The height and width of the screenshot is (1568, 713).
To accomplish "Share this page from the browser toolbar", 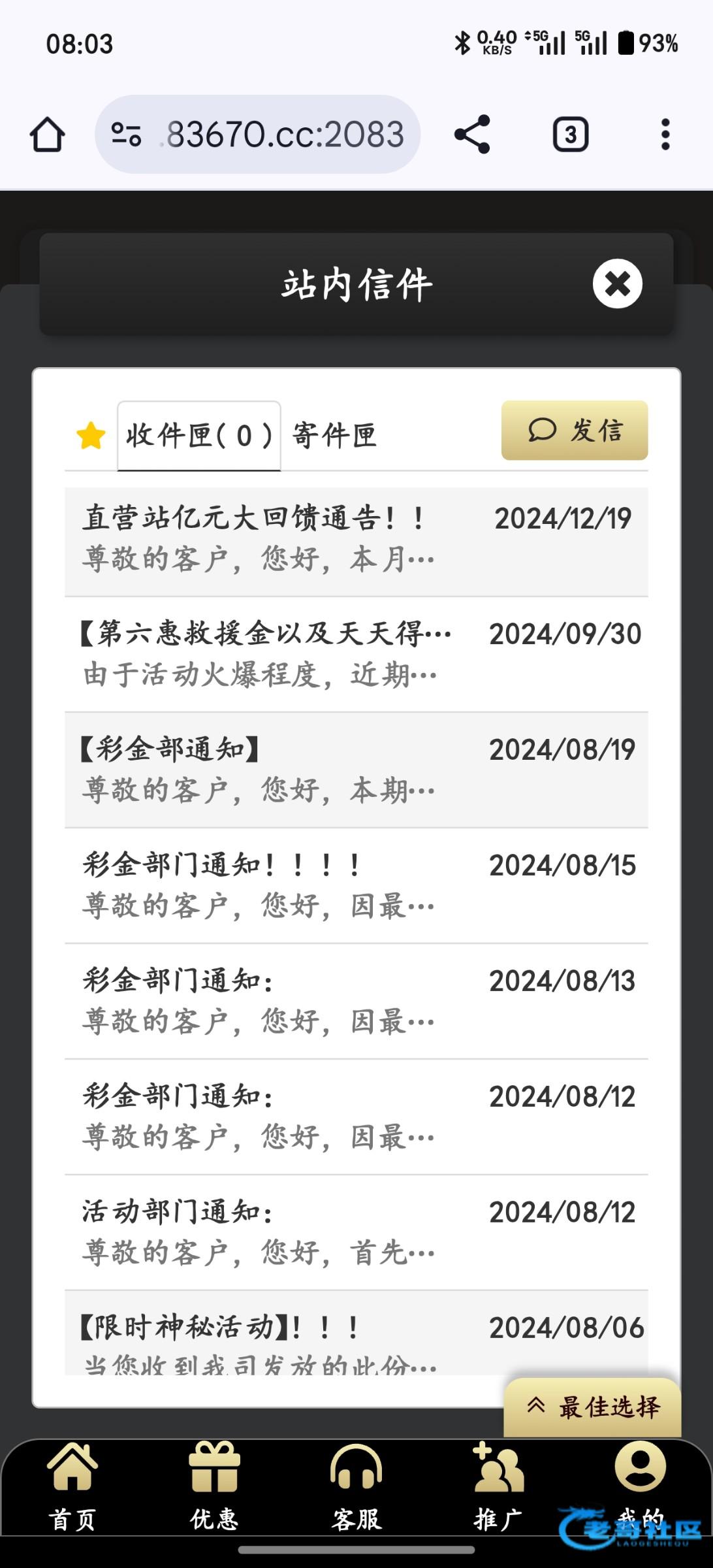I will coord(472,135).
